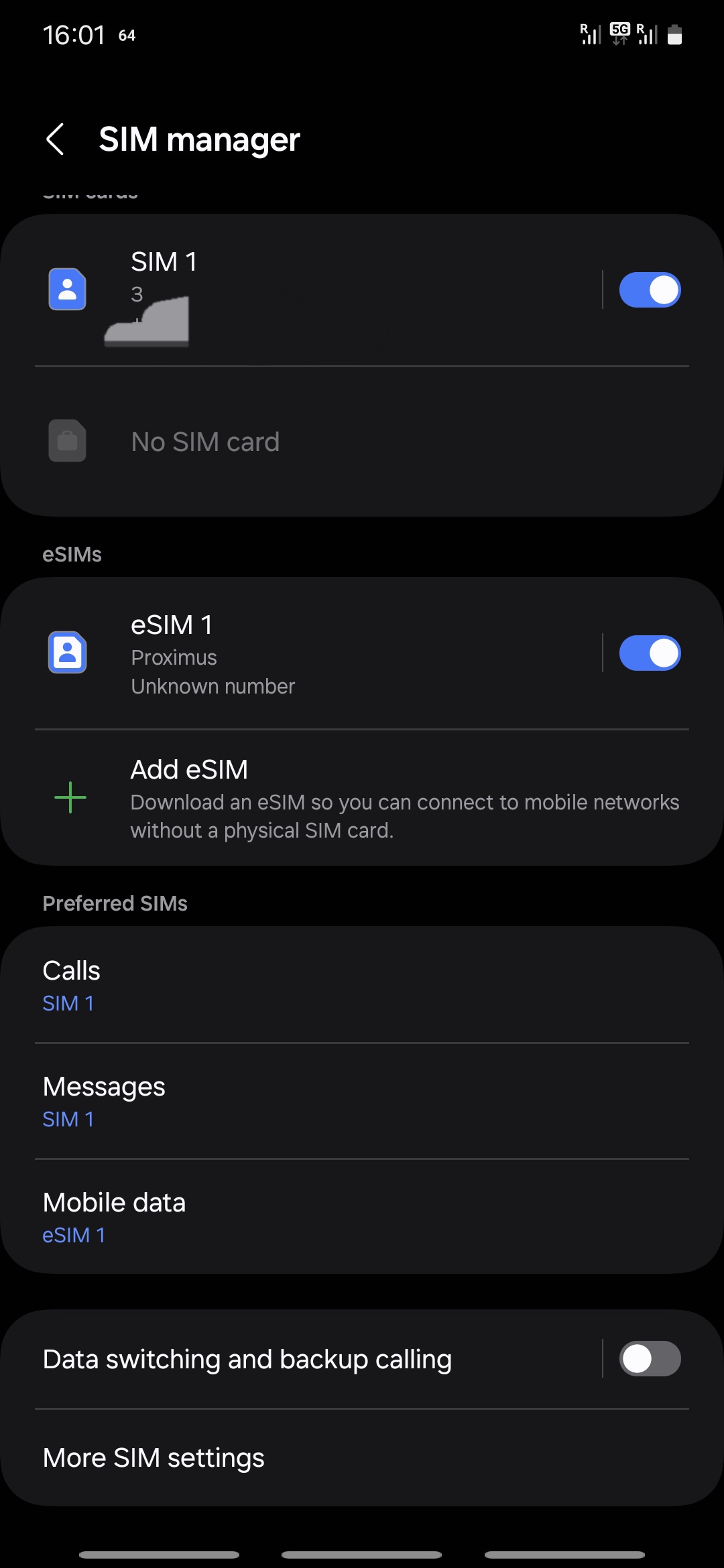The height and width of the screenshot is (1568, 724).
Task: Add a new eSIM
Action: tap(362, 798)
